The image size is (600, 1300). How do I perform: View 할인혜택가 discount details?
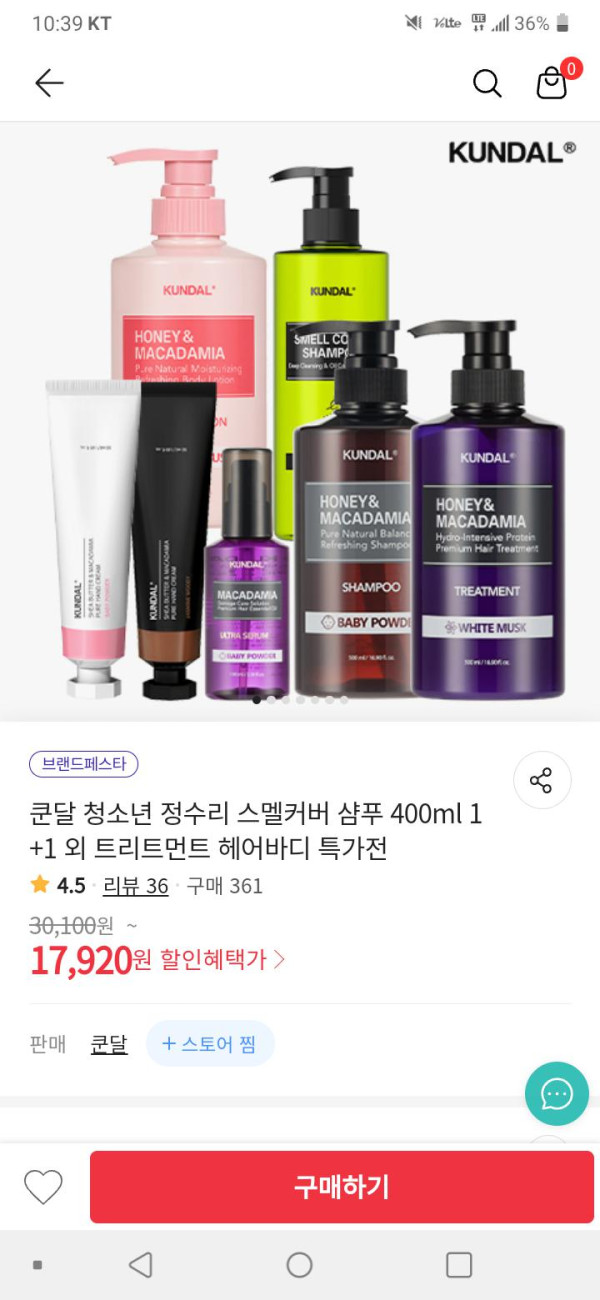pyautogui.click(x=222, y=960)
